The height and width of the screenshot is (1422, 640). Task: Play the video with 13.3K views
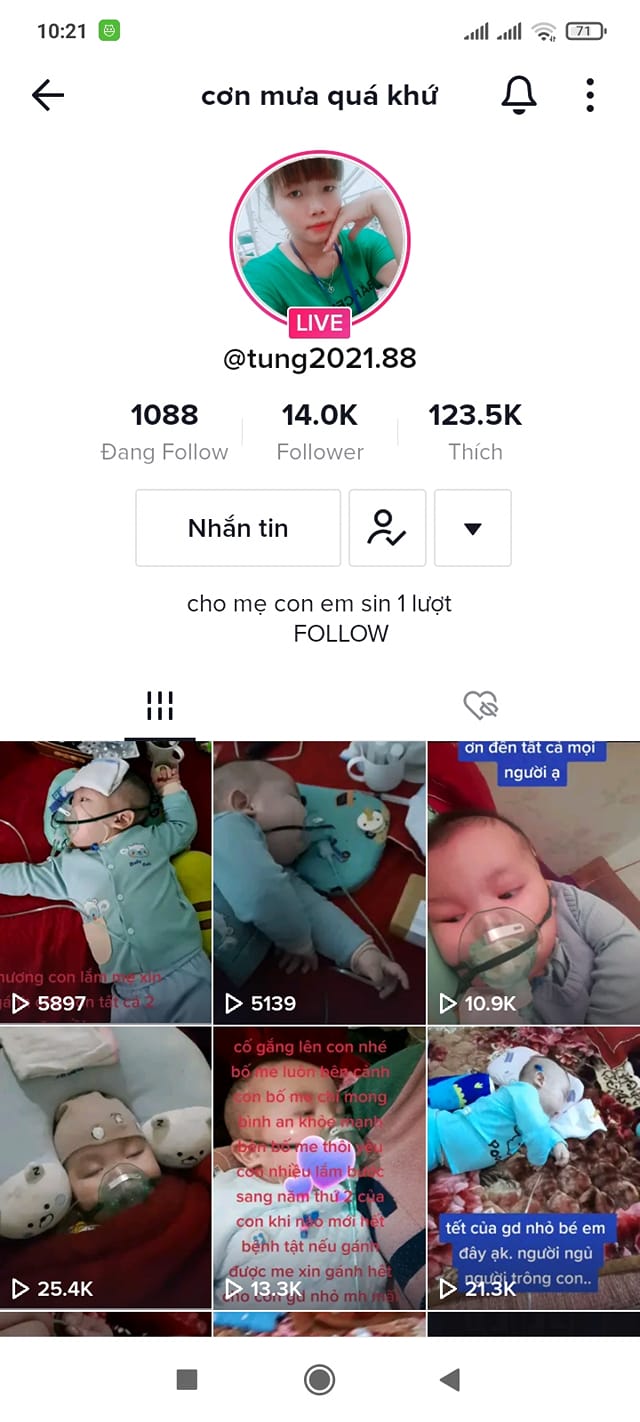click(320, 1168)
